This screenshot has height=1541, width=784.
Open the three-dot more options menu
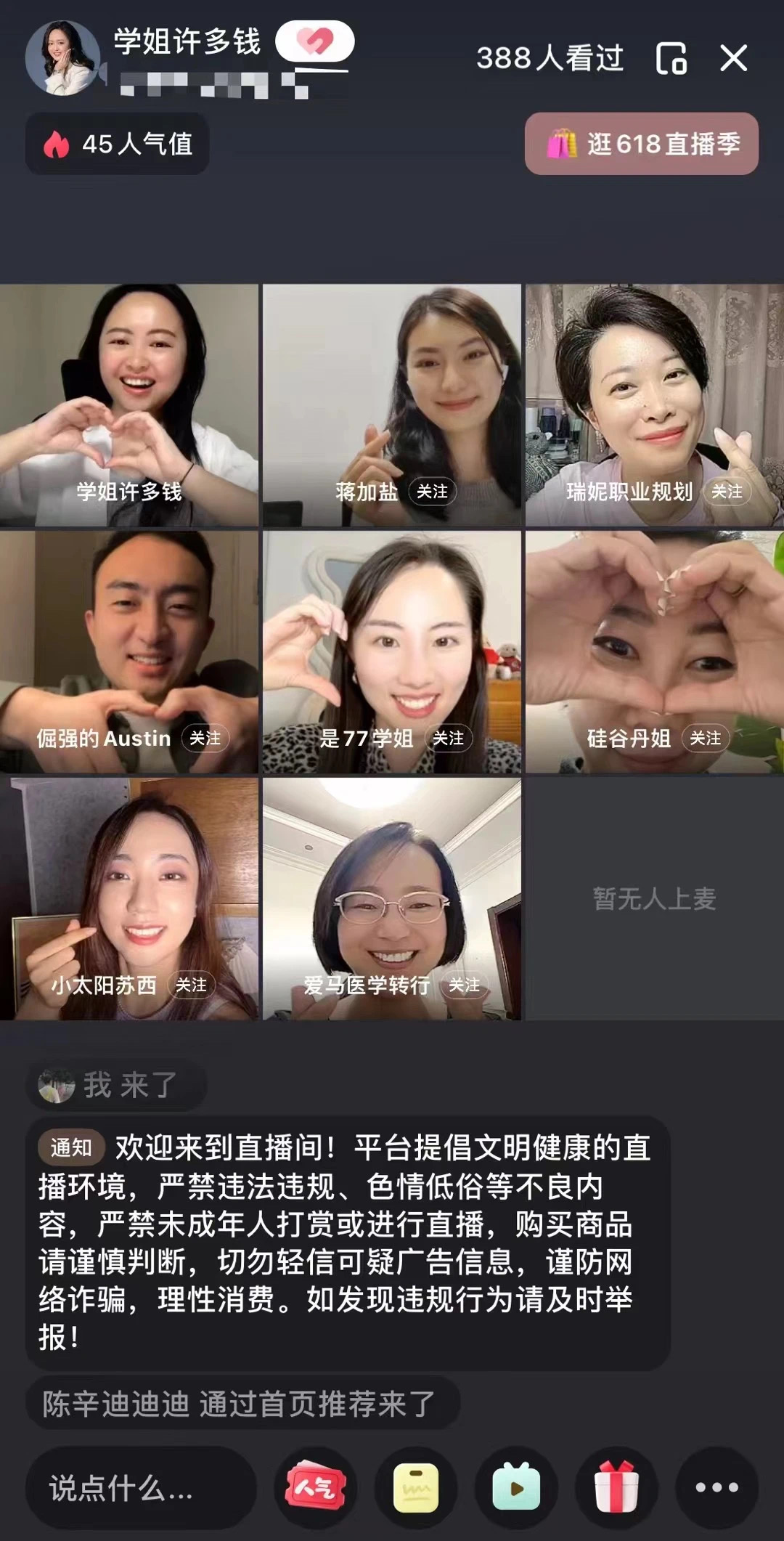(716, 1488)
